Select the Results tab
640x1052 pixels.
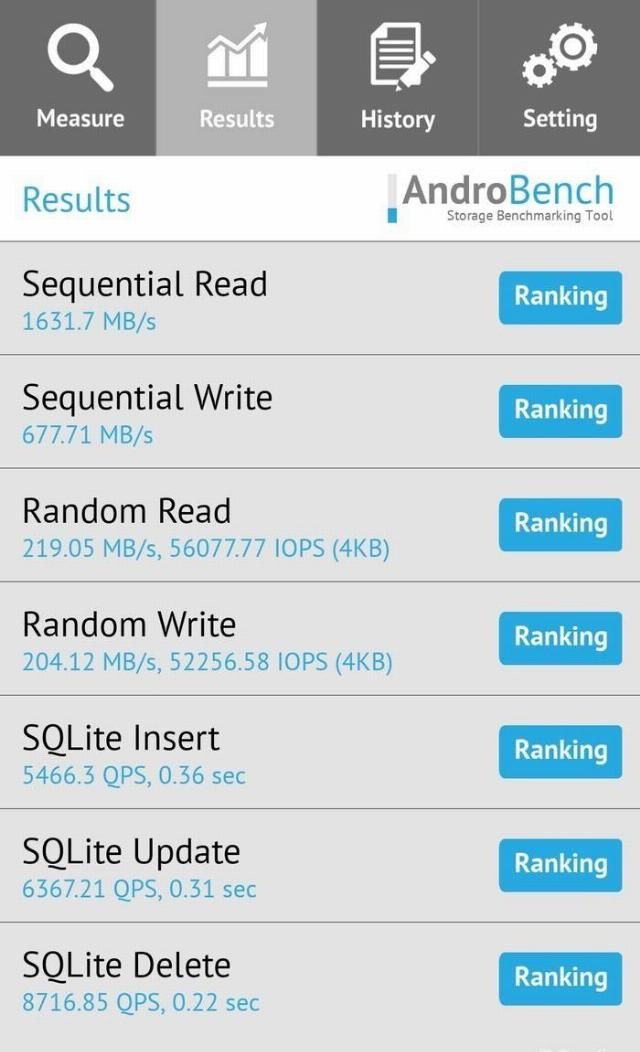point(237,78)
